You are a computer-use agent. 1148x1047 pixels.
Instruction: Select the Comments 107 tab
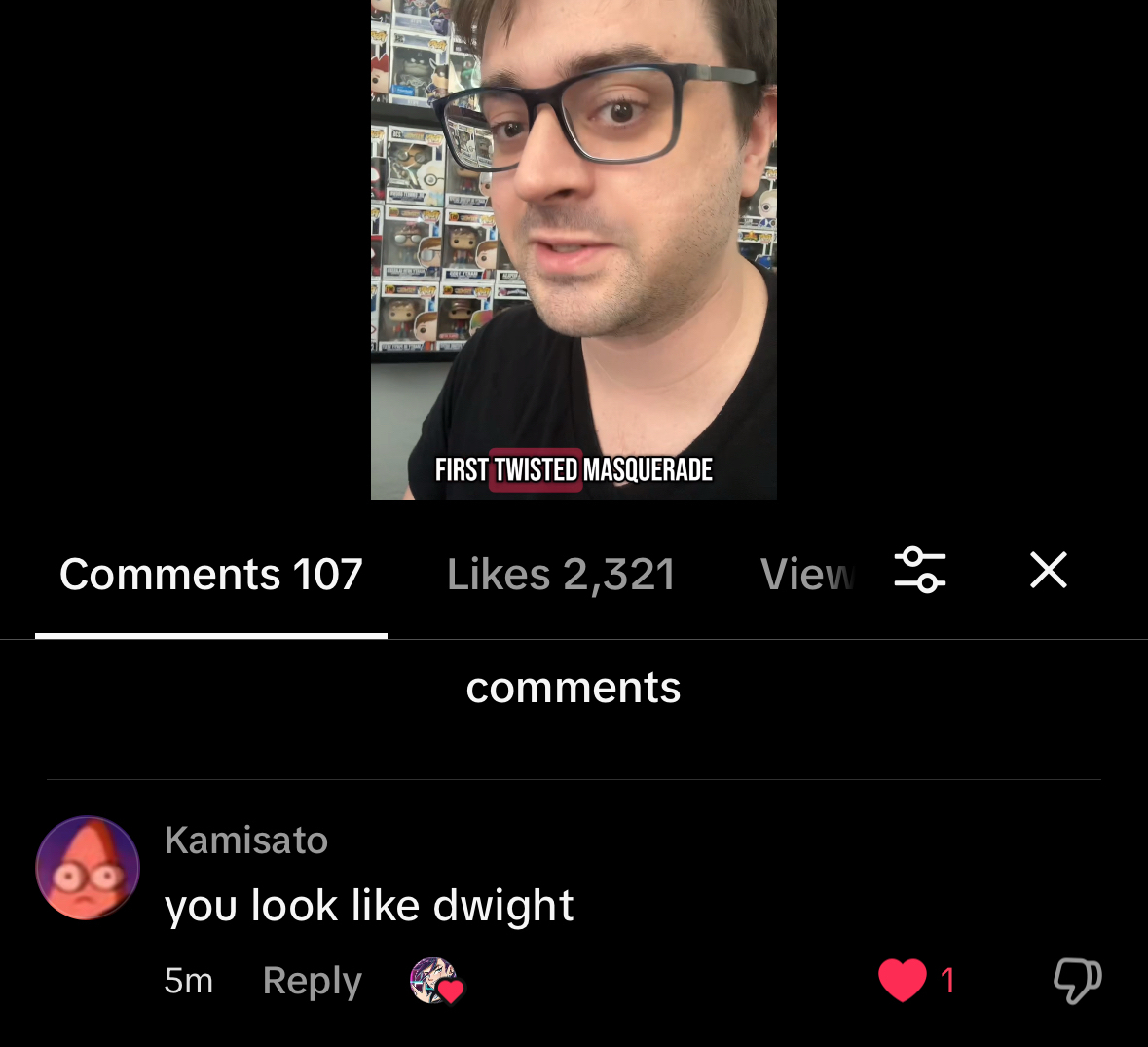pos(211,575)
